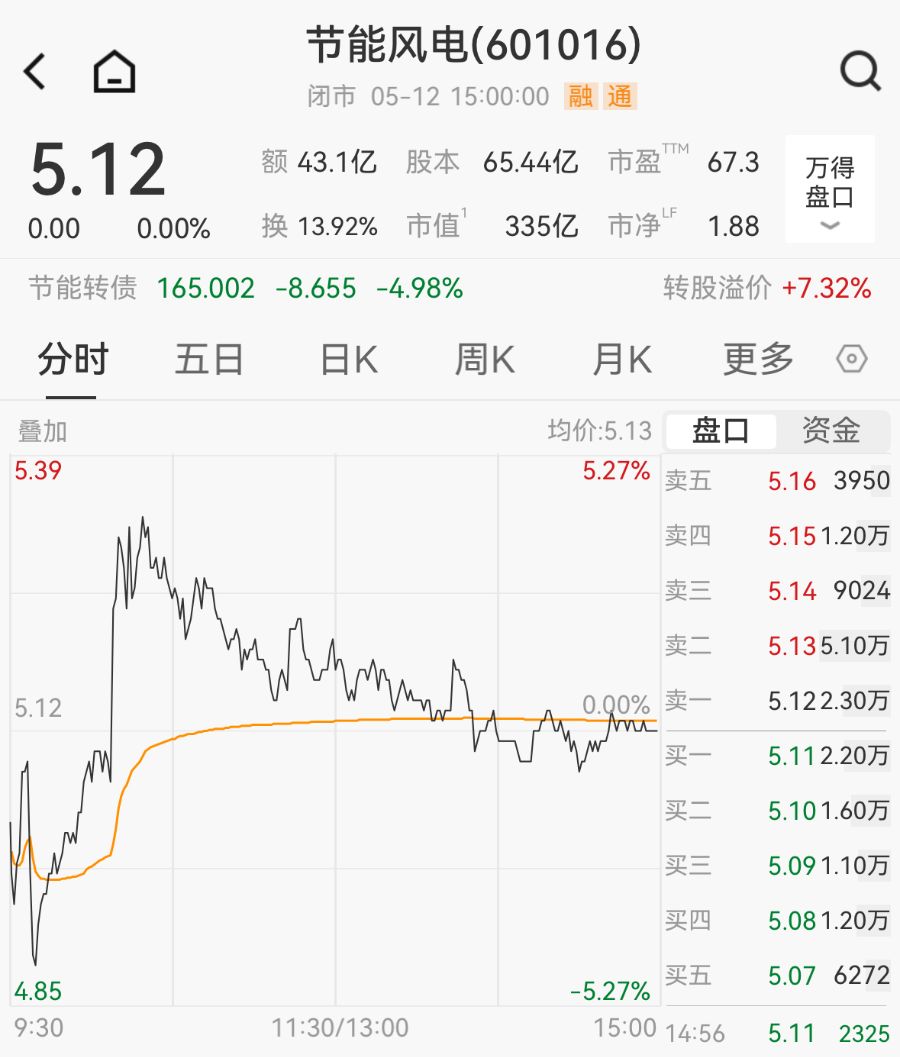This screenshot has width=900, height=1057.
Task: Select the 分时 chart tab
Action: click(73, 359)
